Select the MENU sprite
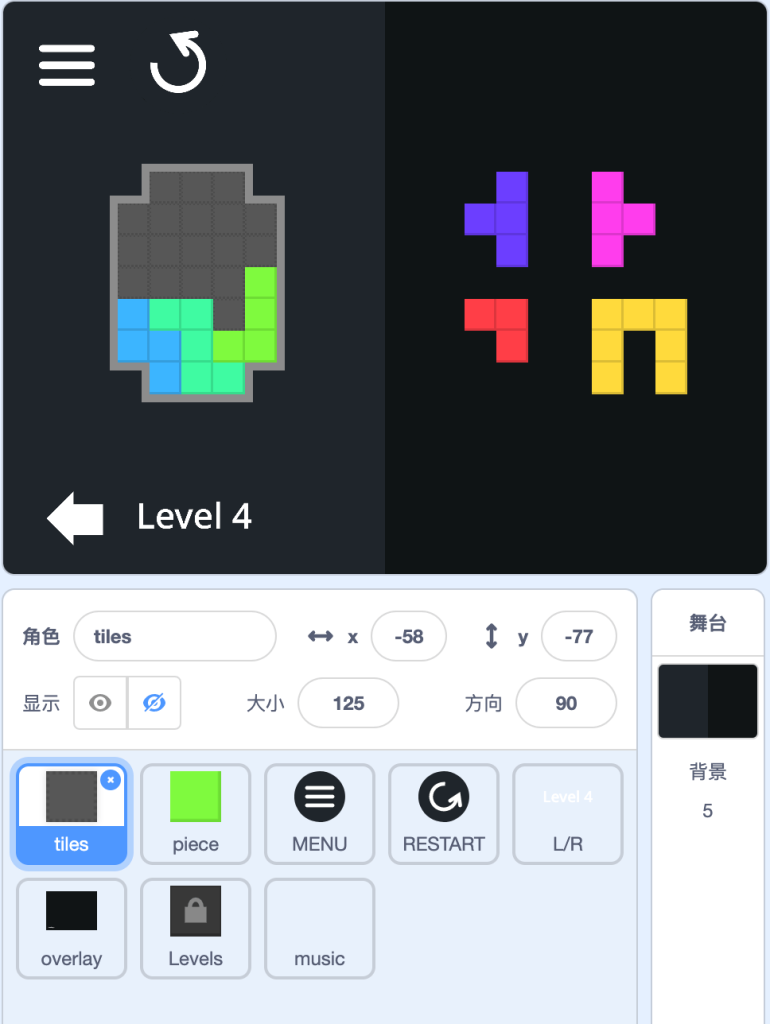770x1024 pixels. click(x=319, y=813)
